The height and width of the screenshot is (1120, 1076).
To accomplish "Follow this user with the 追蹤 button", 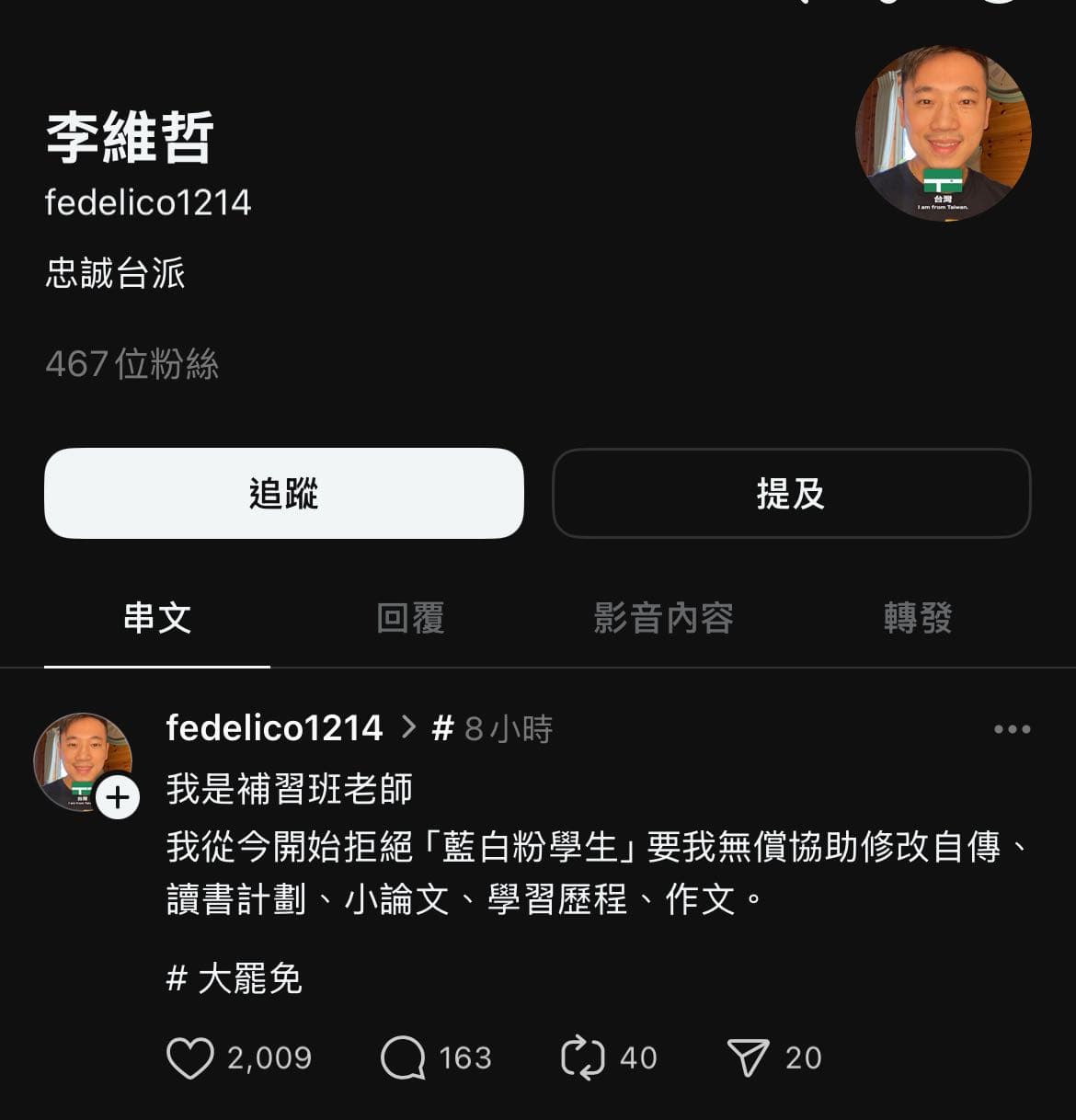I will (x=283, y=493).
